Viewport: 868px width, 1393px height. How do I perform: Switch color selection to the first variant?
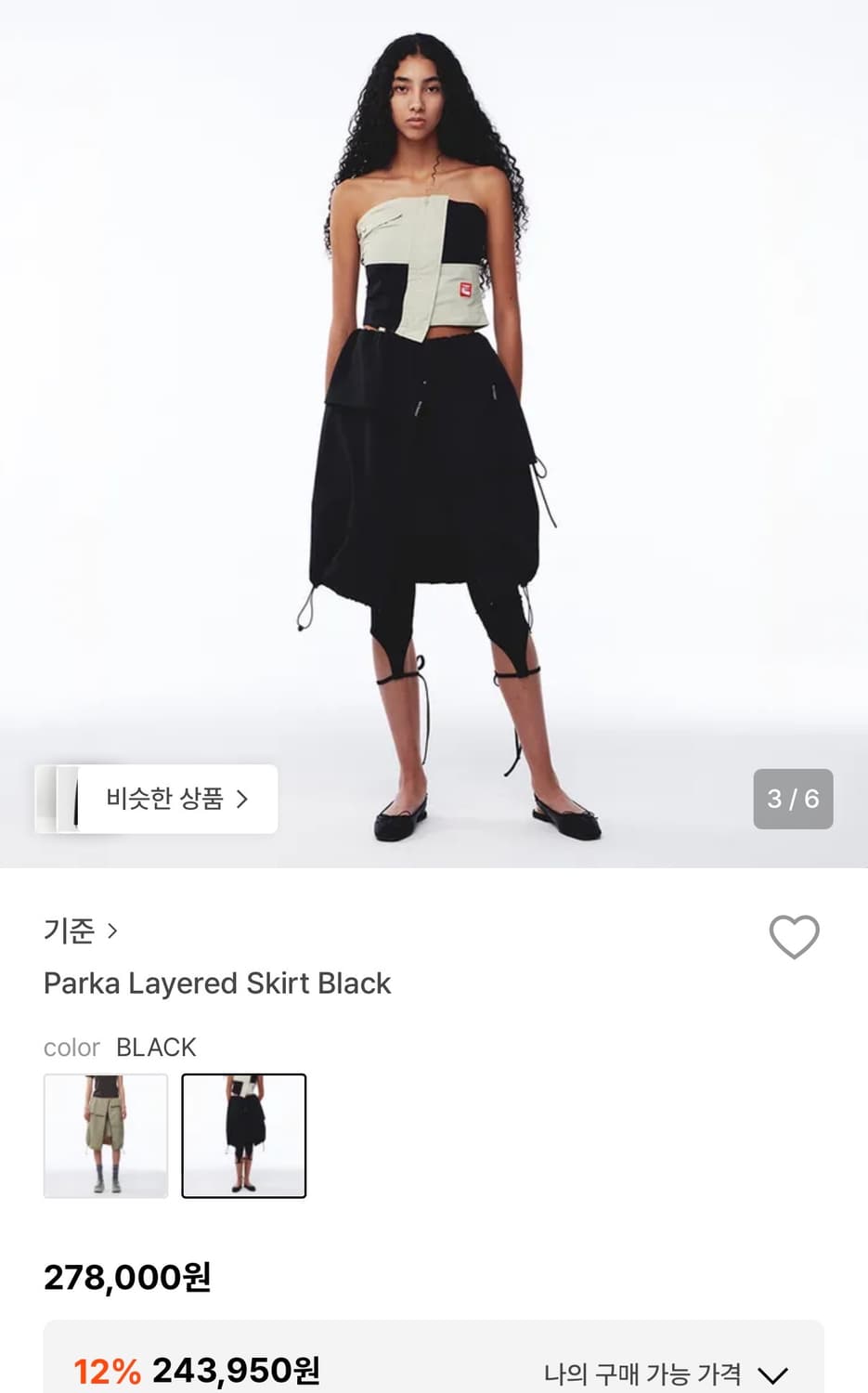[x=106, y=1136]
